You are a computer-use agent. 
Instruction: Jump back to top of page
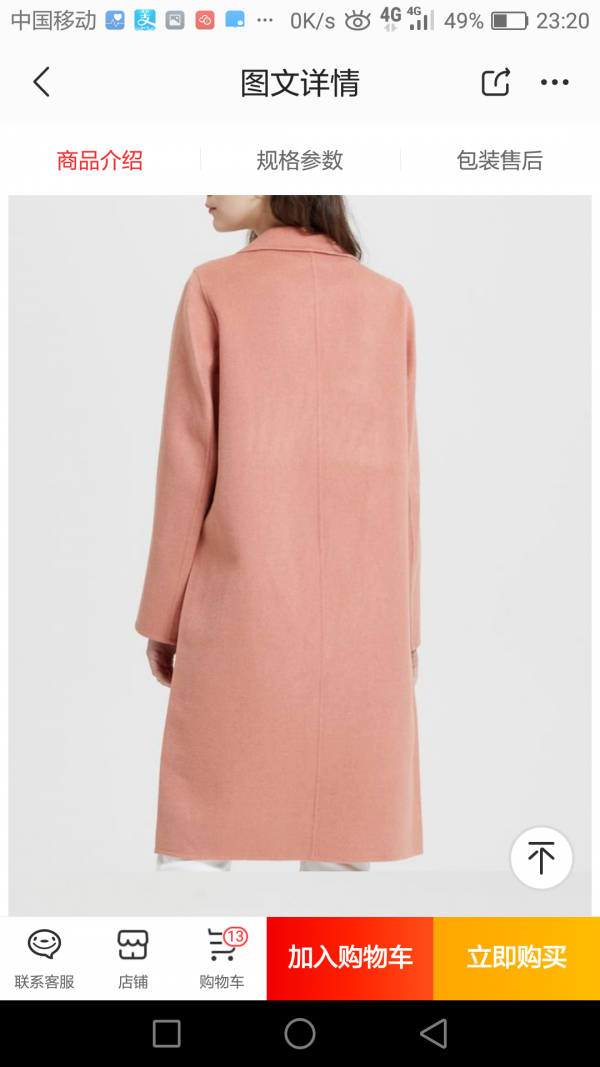point(541,857)
